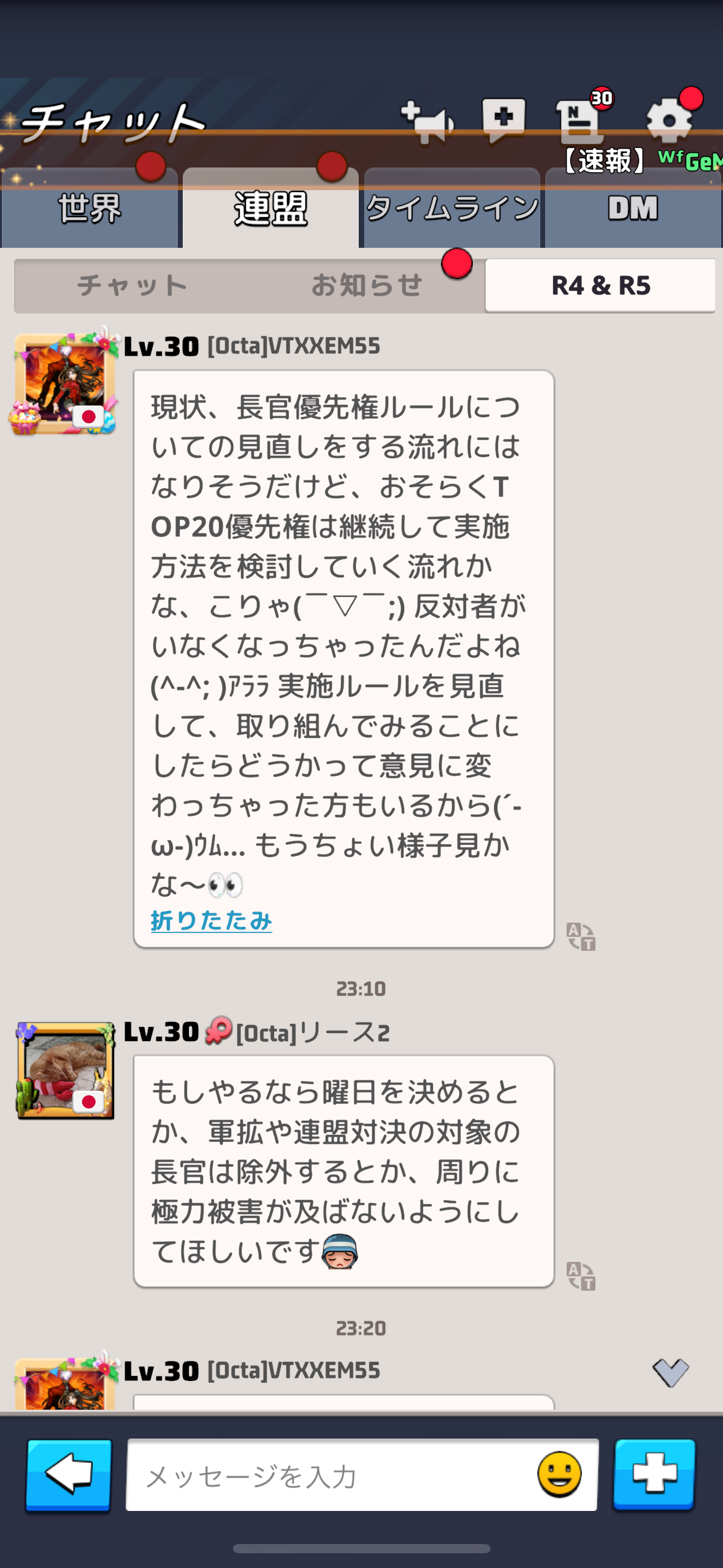Open chat settings gear

coord(670,120)
